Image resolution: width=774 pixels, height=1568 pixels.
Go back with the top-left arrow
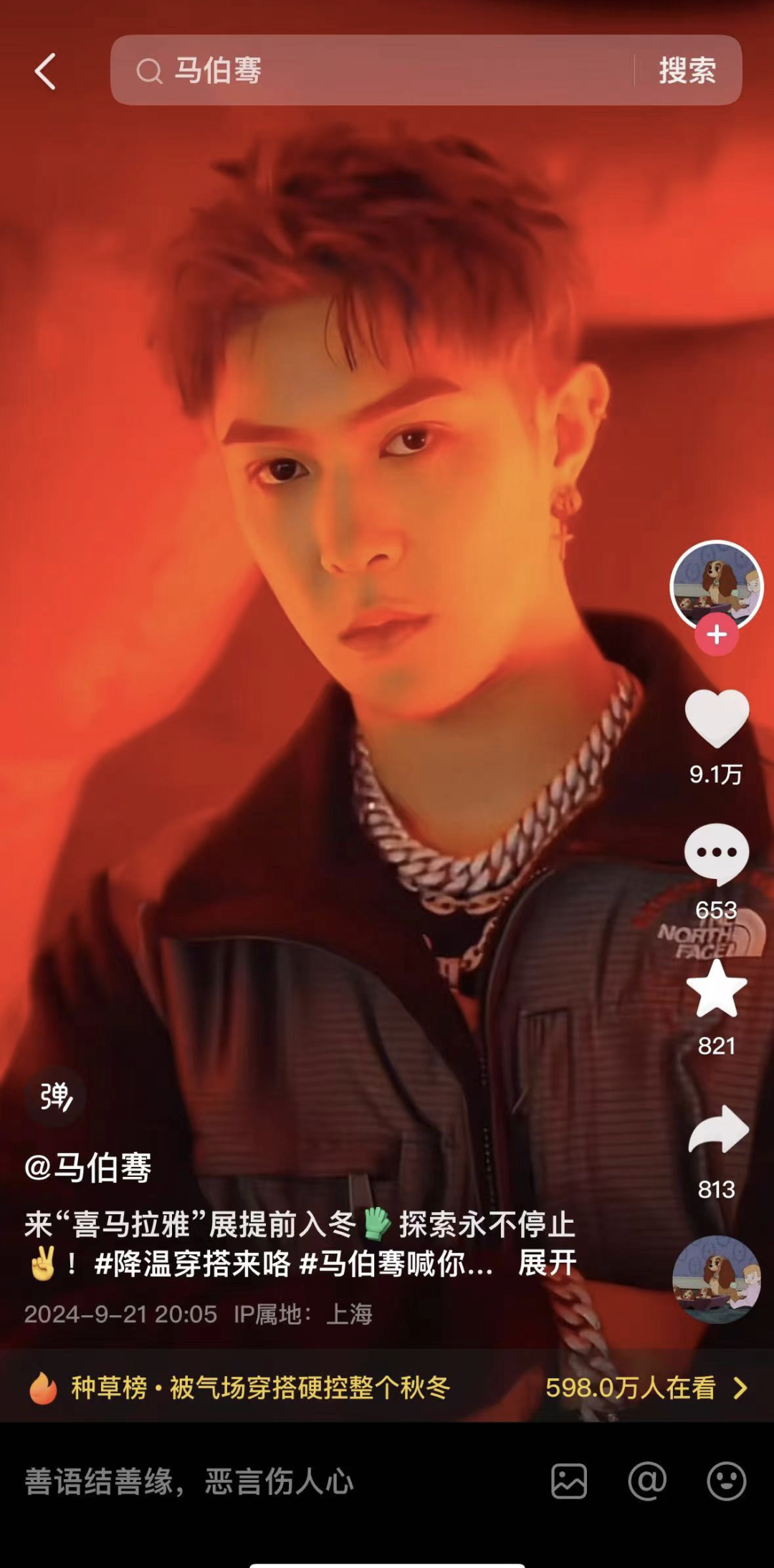(x=45, y=72)
